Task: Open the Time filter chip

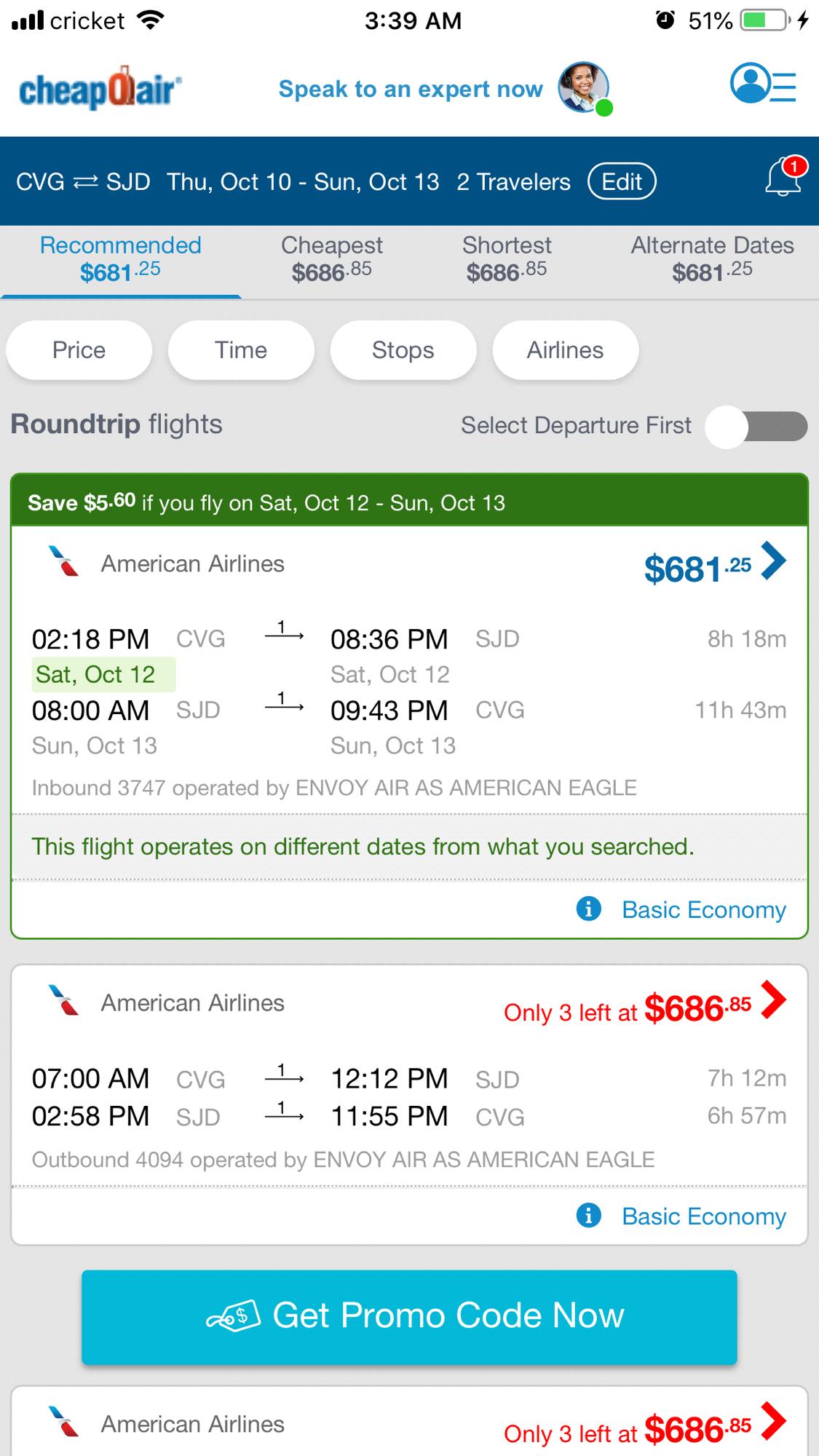Action: tap(241, 350)
